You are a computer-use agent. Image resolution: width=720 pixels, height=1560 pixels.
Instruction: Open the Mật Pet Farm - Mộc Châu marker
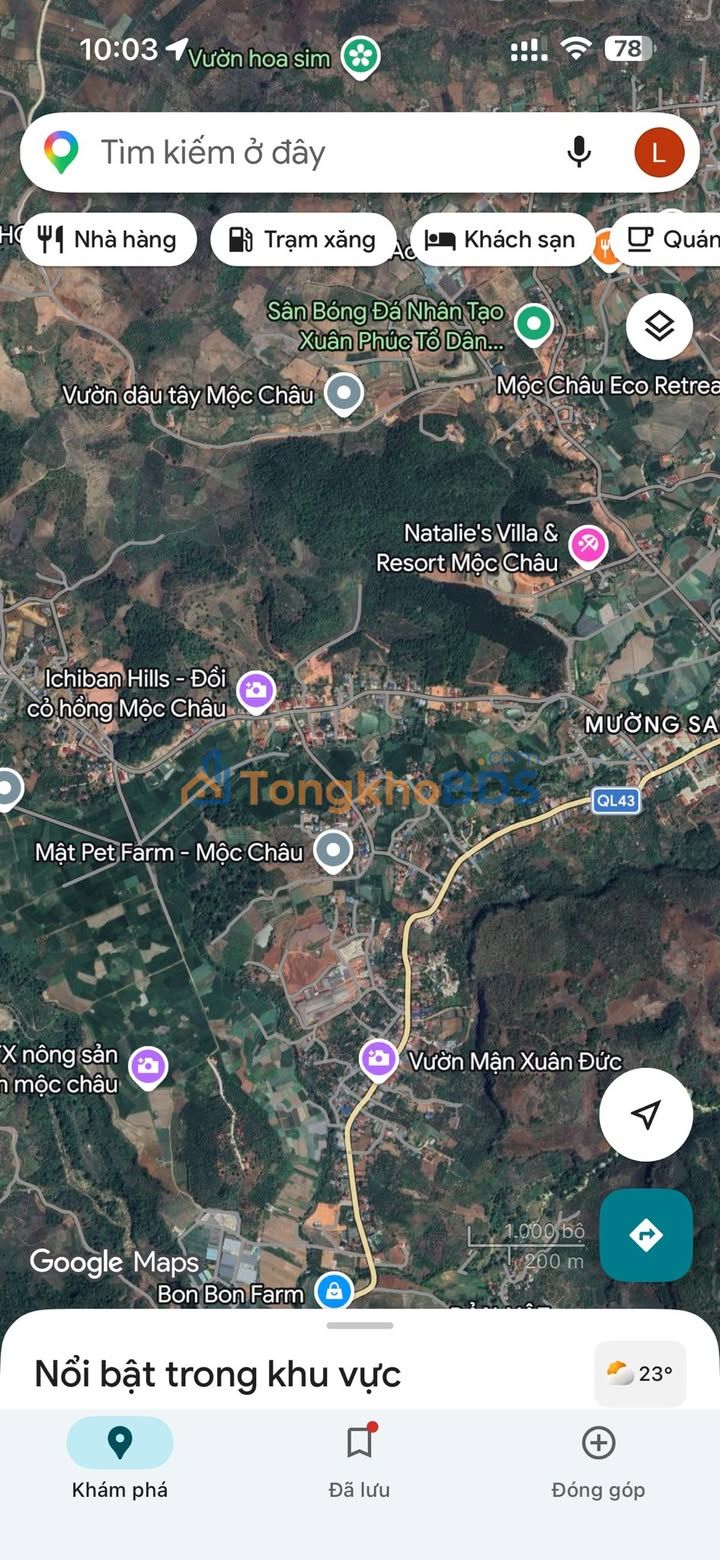pyautogui.click(x=333, y=851)
